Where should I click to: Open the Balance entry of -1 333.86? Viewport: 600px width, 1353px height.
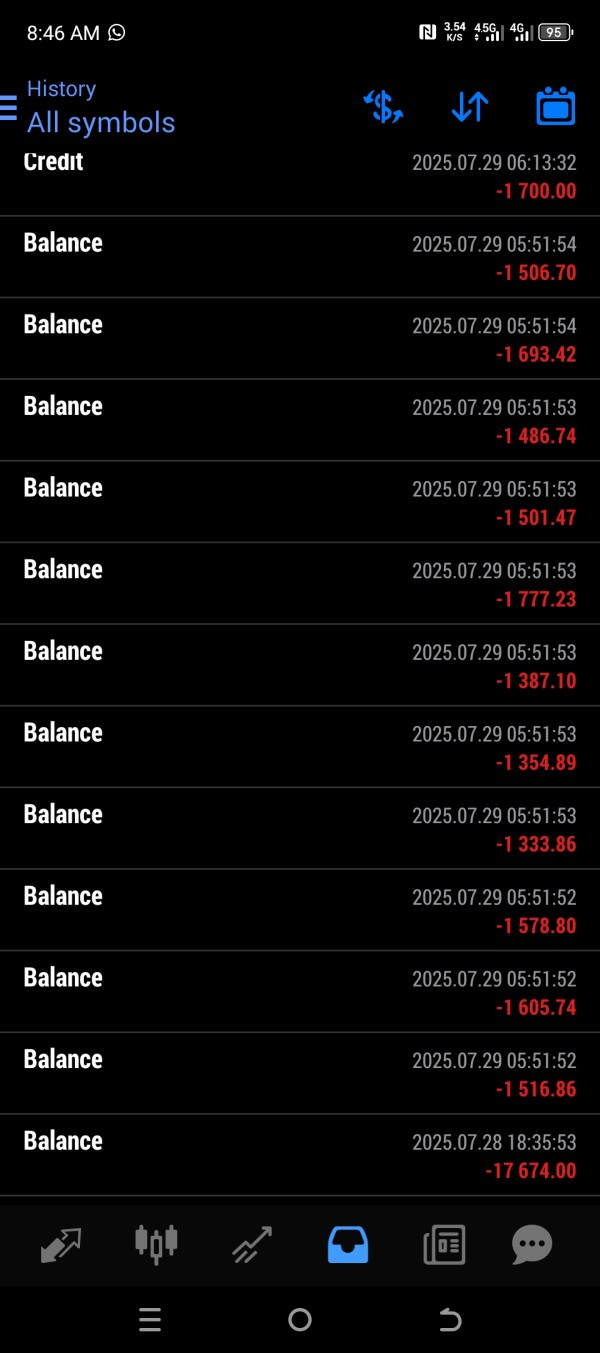300,829
